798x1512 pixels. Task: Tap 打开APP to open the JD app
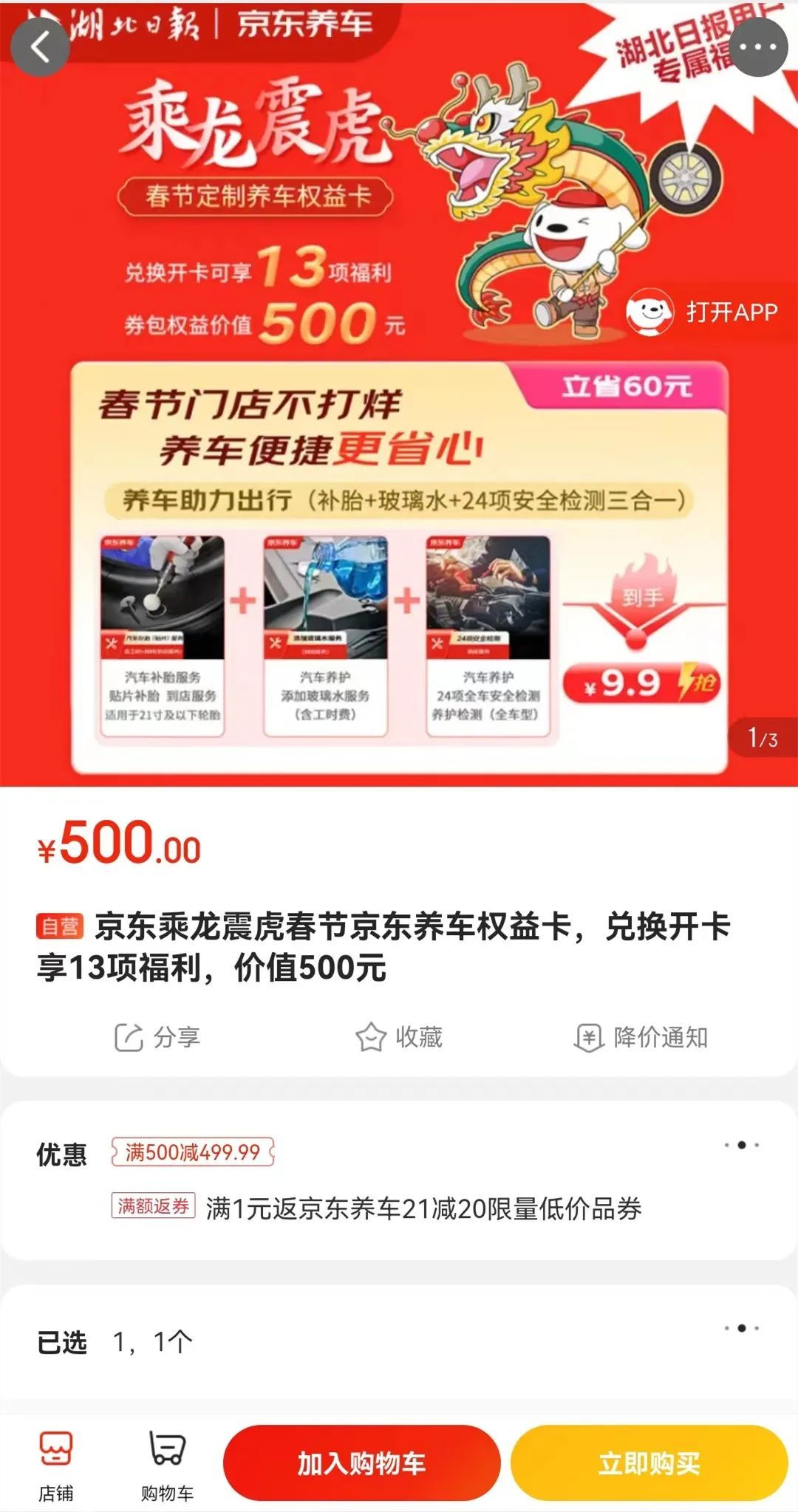click(703, 312)
